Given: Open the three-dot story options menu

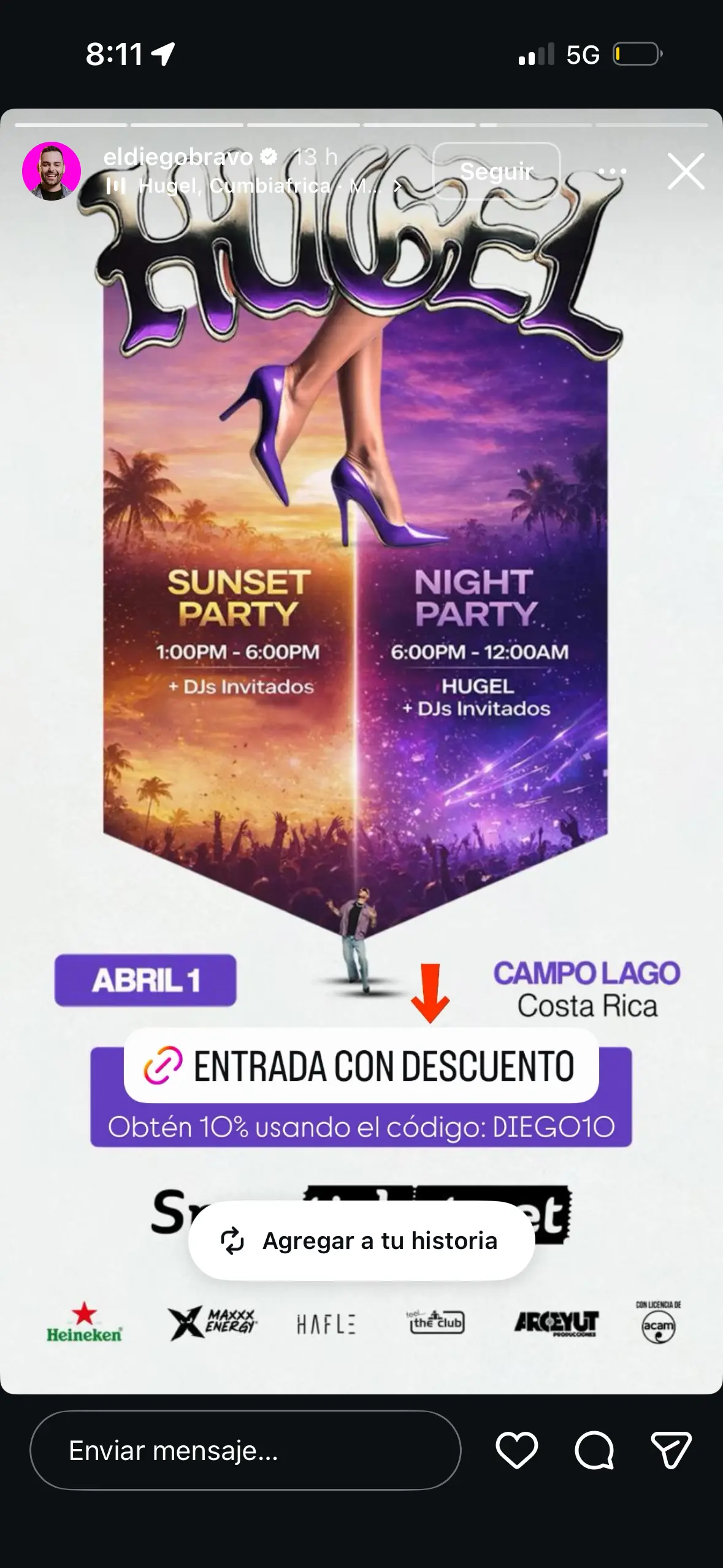Looking at the screenshot, I should (612, 171).
